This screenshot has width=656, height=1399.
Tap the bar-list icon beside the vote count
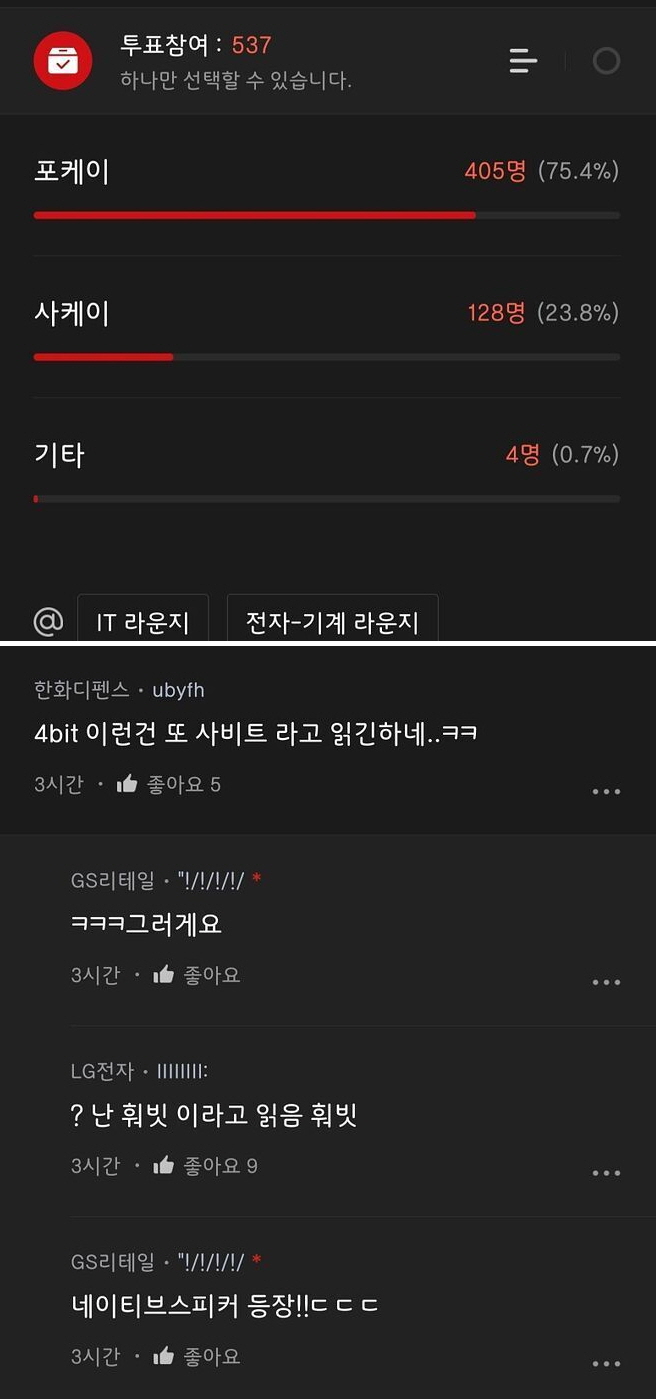pos(523,61)
